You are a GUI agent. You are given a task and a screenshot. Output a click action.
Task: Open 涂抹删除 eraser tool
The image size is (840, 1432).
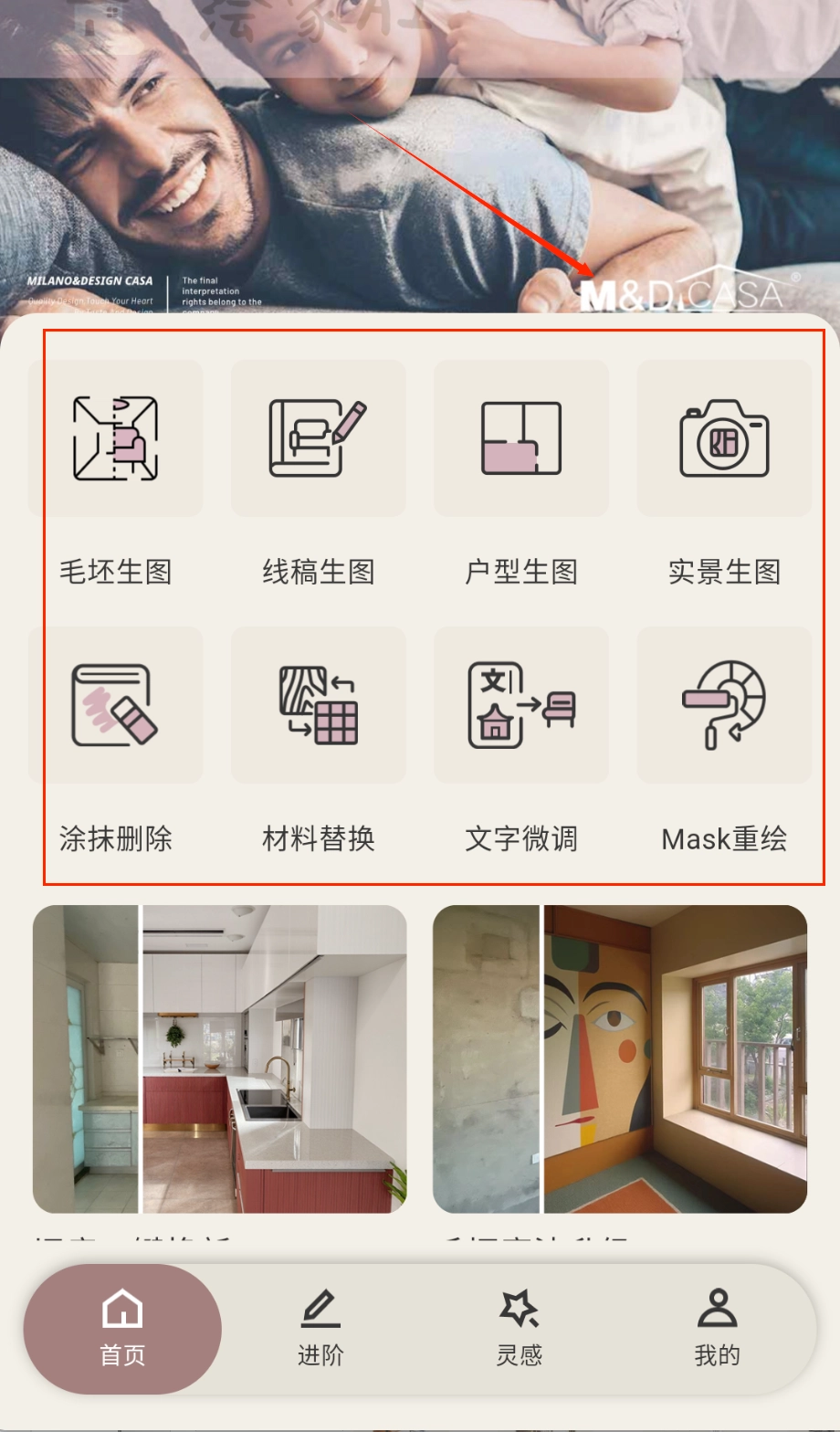116,705
